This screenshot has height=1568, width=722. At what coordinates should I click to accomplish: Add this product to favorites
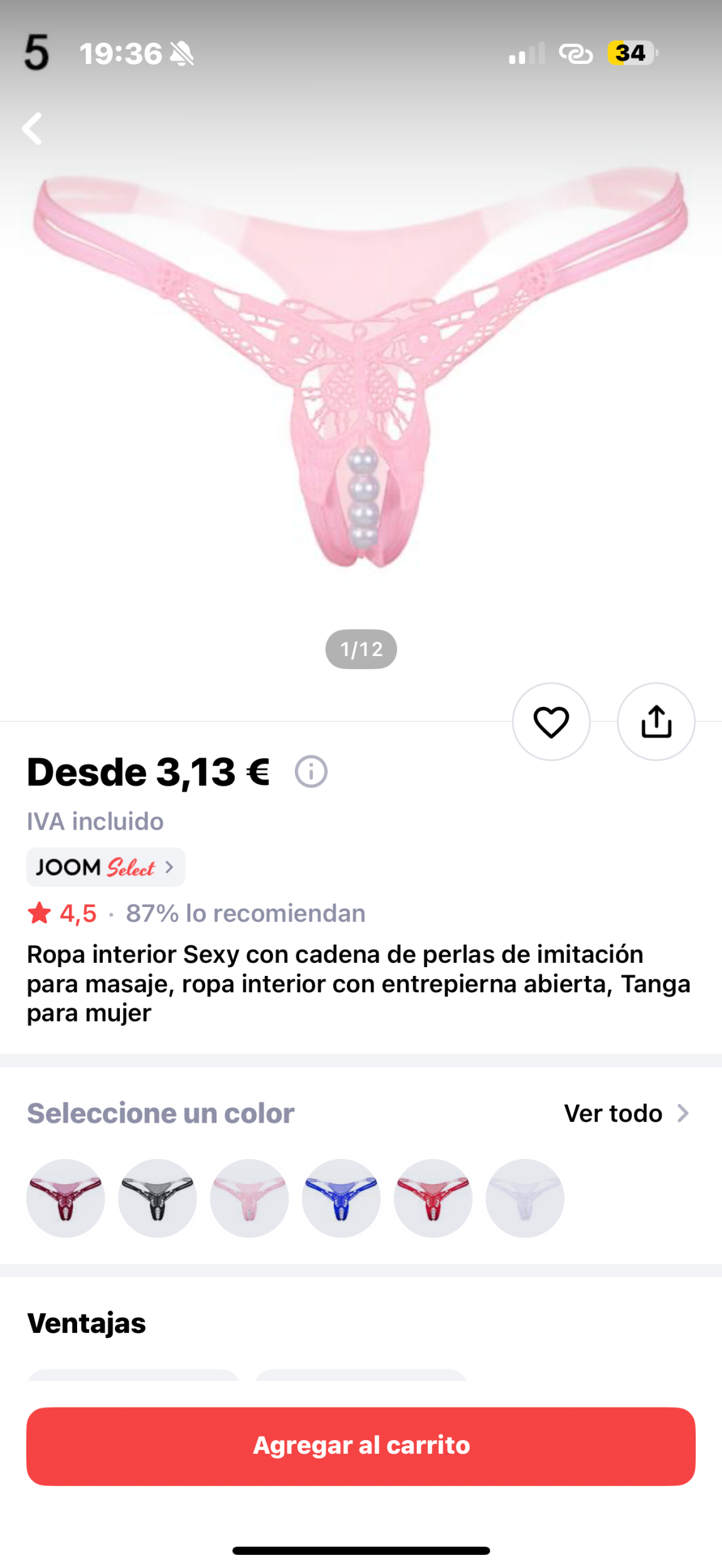[551, 722]
